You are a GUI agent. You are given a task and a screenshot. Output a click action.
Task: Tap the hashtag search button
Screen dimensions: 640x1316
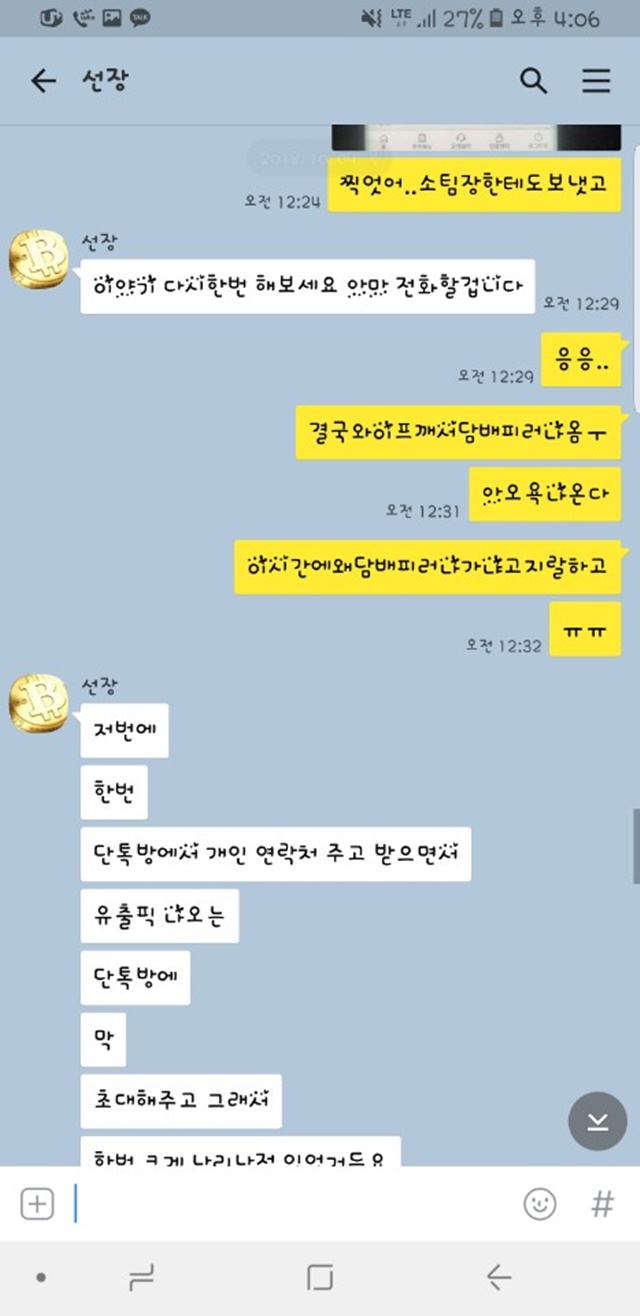click(x=602, y=1204)
